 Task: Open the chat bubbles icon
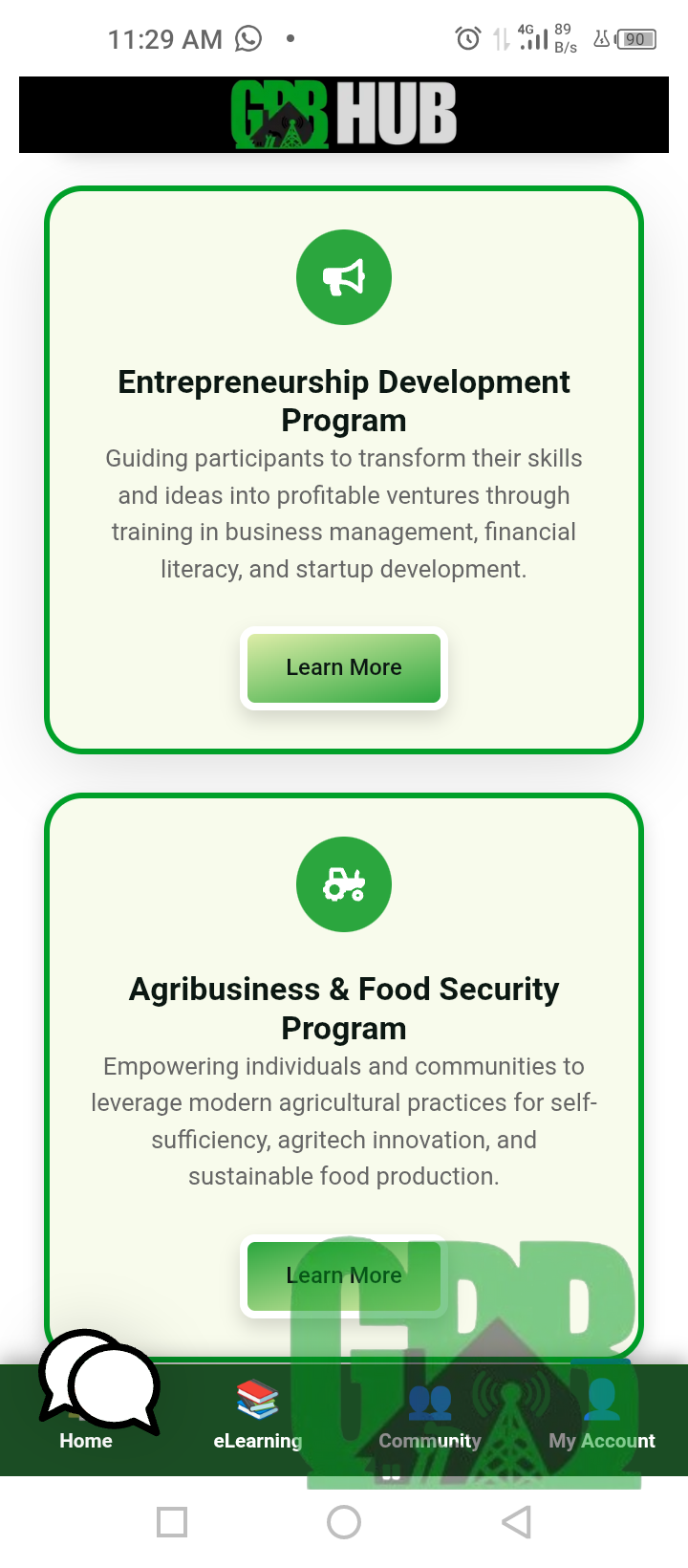[98, 1382]
